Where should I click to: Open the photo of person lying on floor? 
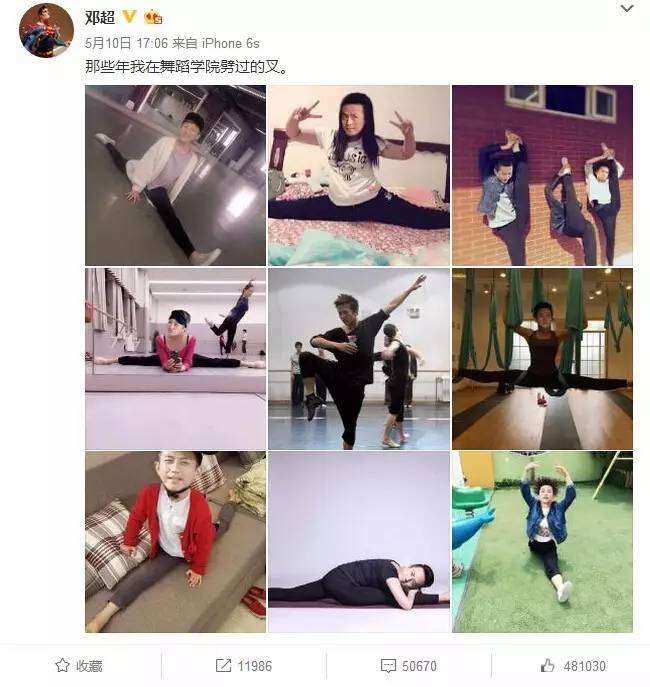[358, 541]
